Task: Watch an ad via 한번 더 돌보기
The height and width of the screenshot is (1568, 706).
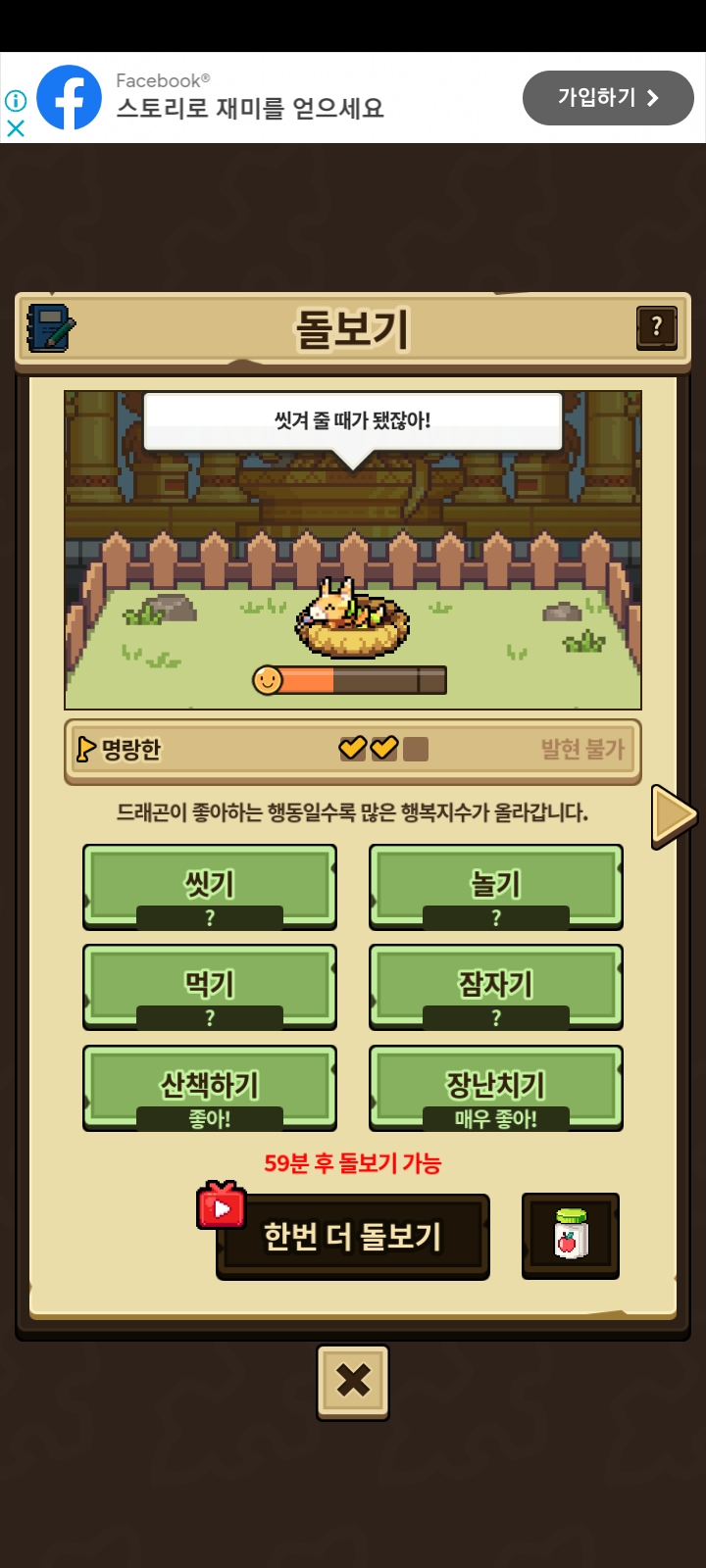Action: tap(353, 1236)
